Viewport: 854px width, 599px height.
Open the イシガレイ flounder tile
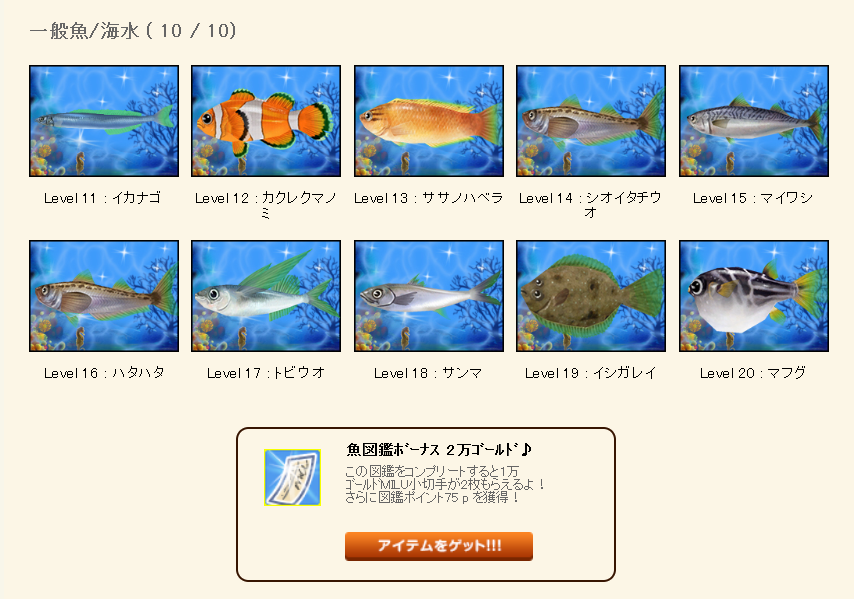click(591, 296)
